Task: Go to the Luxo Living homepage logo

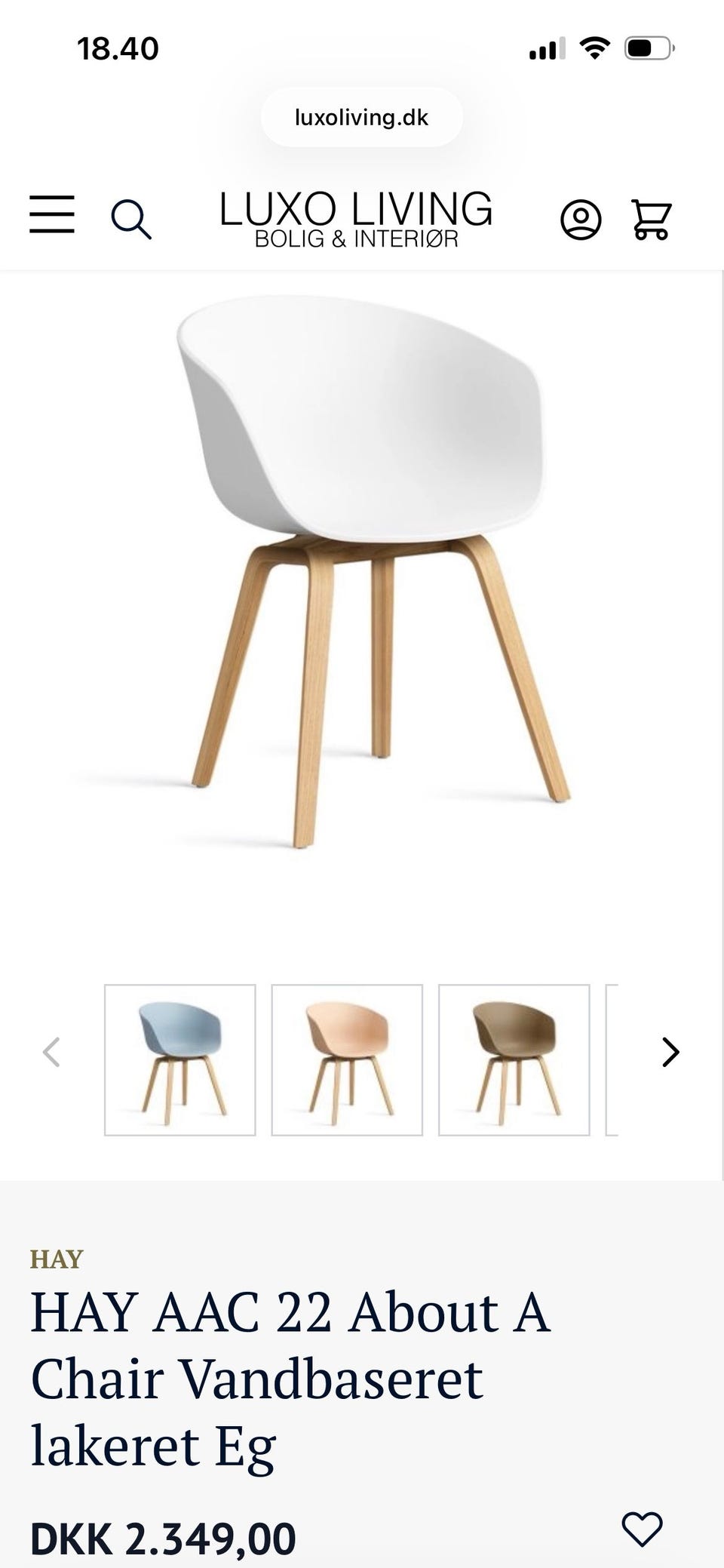Action: (x=356, y=219)
